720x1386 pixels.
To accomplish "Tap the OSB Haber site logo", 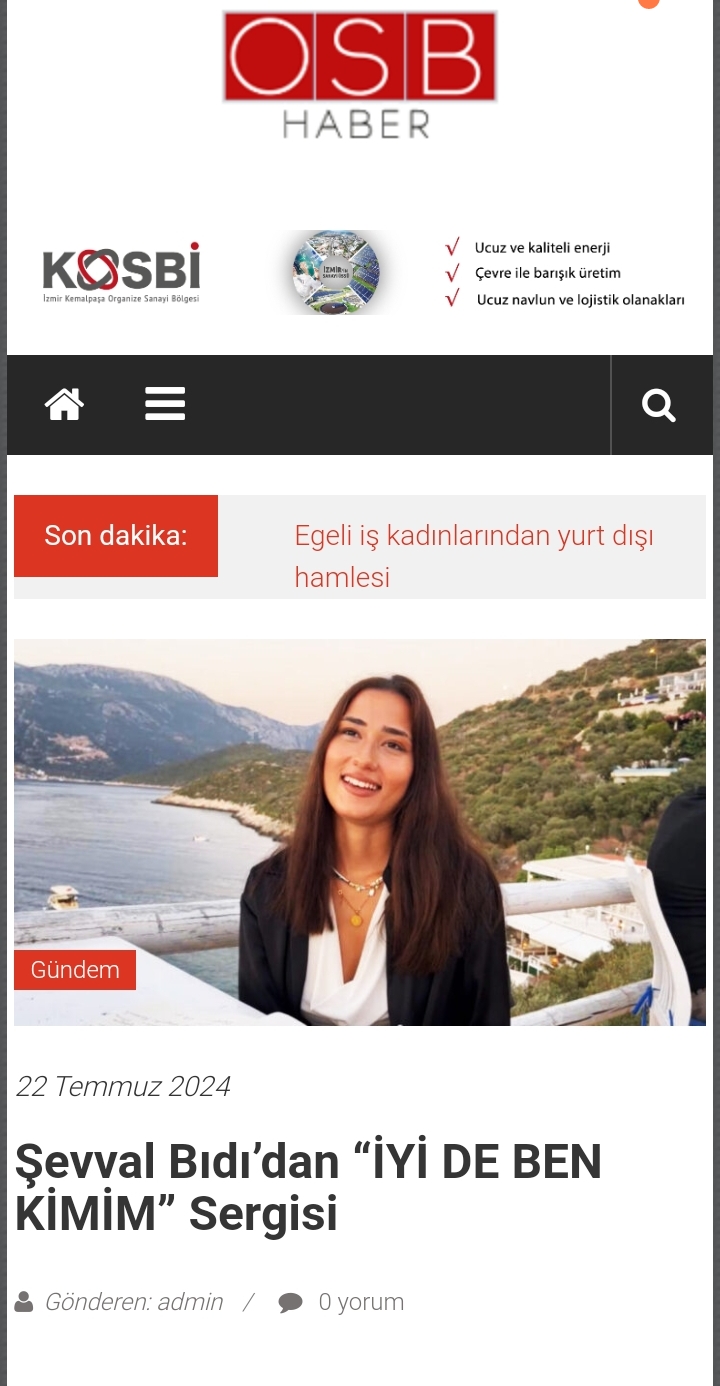I will point(359,75).
